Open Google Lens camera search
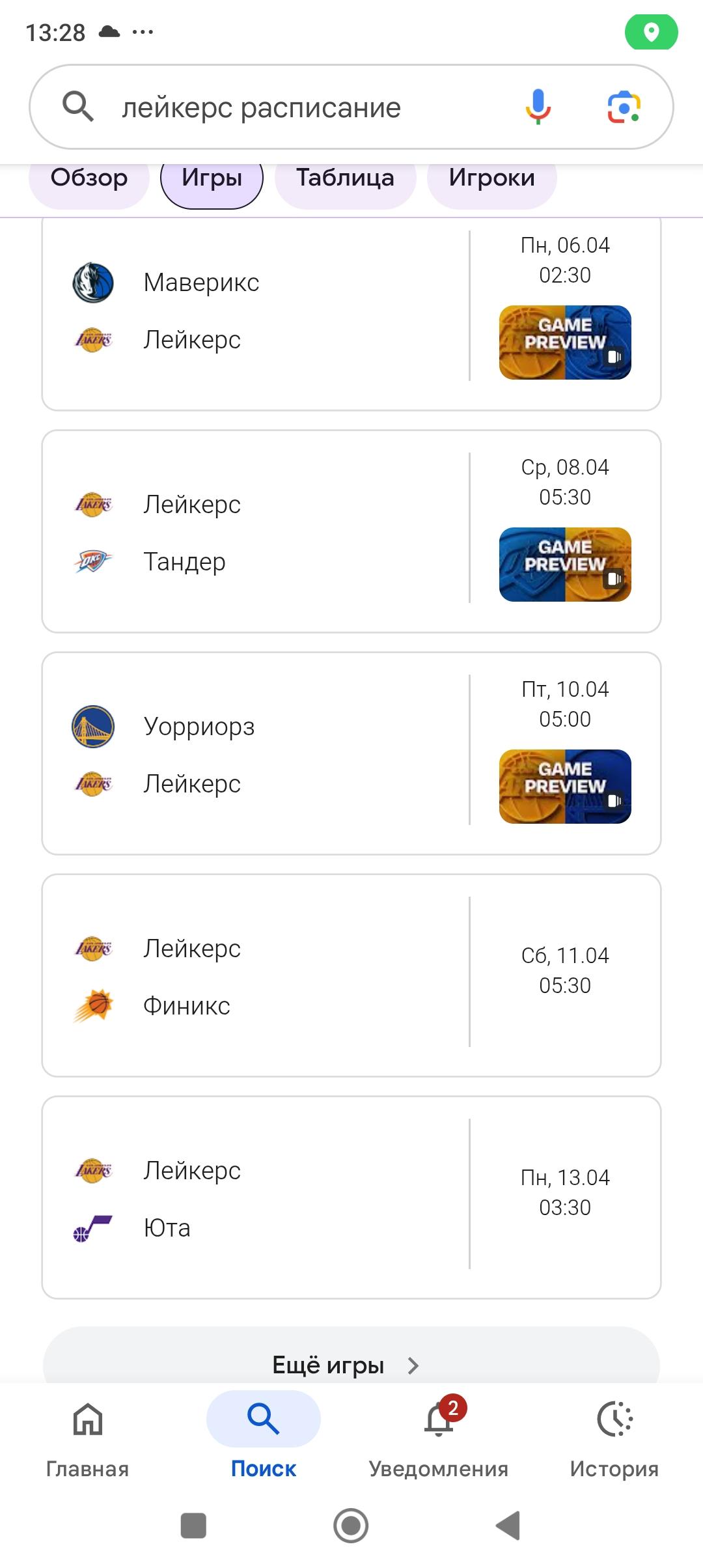Image resolution: width=703 pixels, height=1568 pixels. click(x=624, y=107)
